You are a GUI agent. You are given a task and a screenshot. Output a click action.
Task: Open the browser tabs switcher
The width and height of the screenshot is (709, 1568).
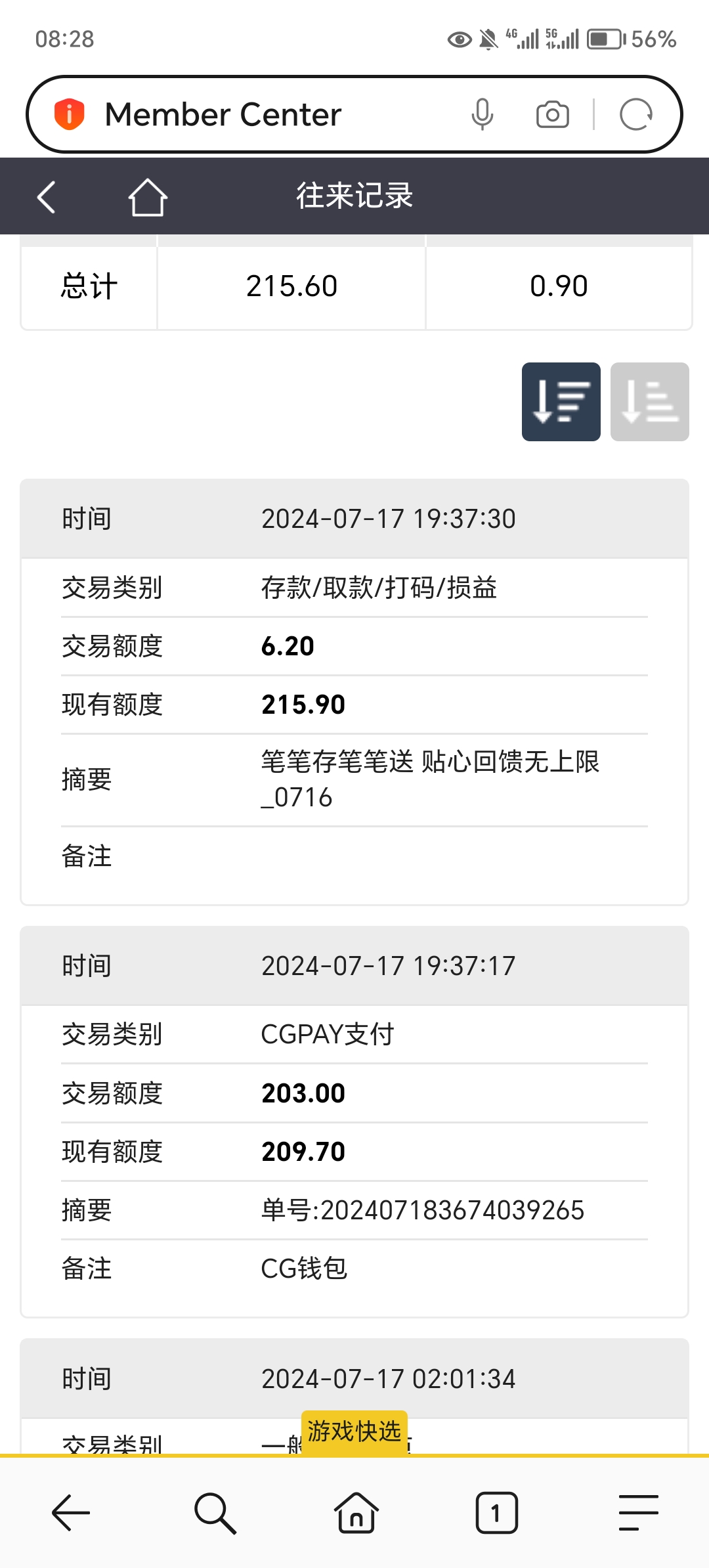[x=496, y=1513]
